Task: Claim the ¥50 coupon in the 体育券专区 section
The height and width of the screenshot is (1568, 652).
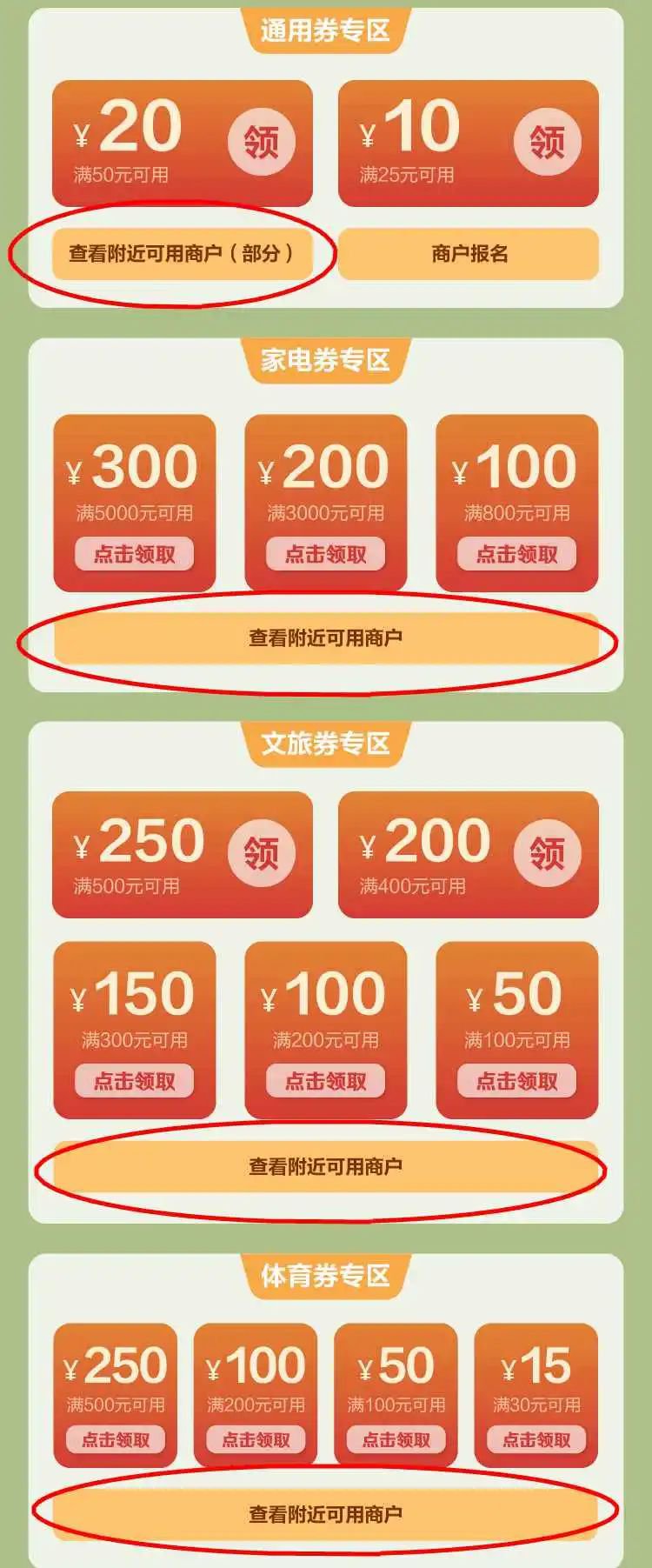Action: [396, 1439]
